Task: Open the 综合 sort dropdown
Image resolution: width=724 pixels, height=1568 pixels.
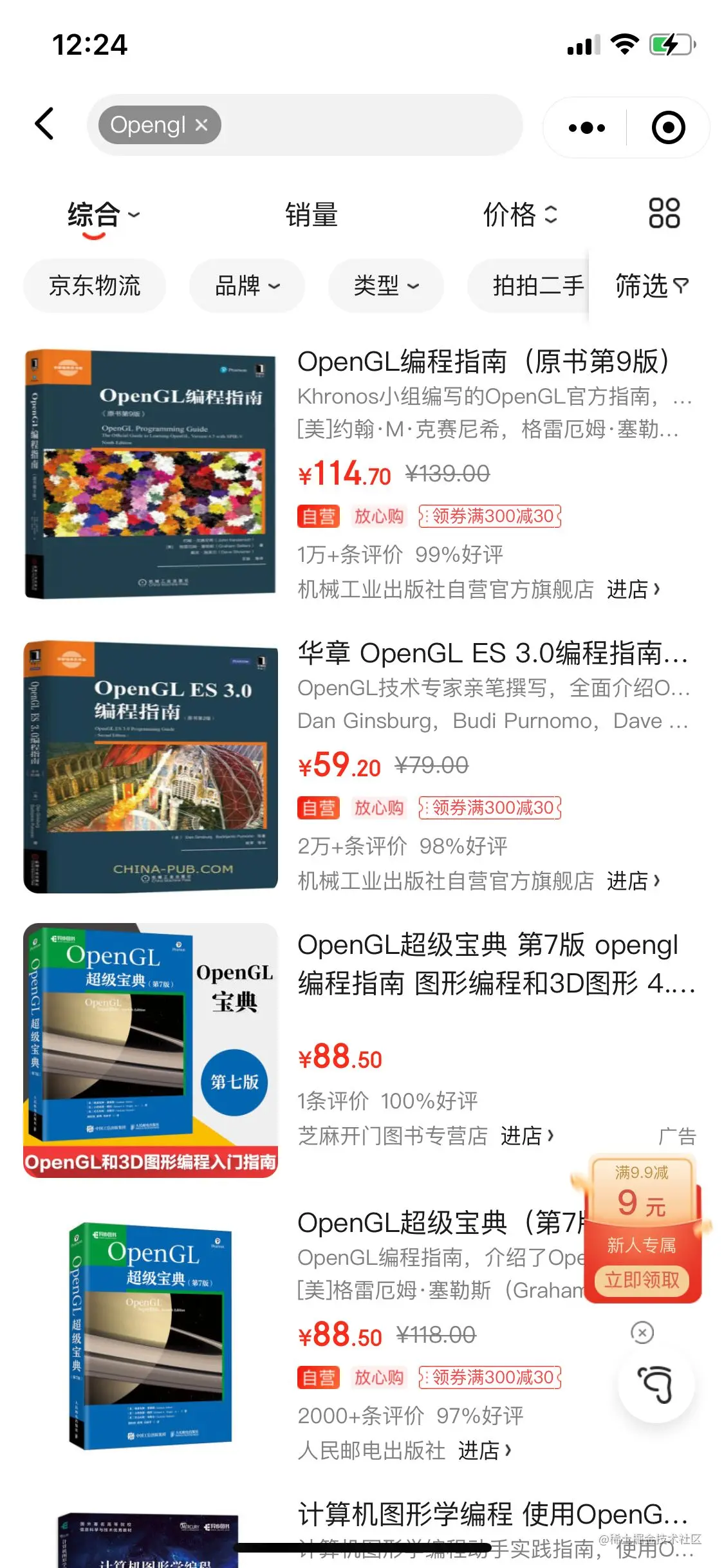Action: [103, 216]
